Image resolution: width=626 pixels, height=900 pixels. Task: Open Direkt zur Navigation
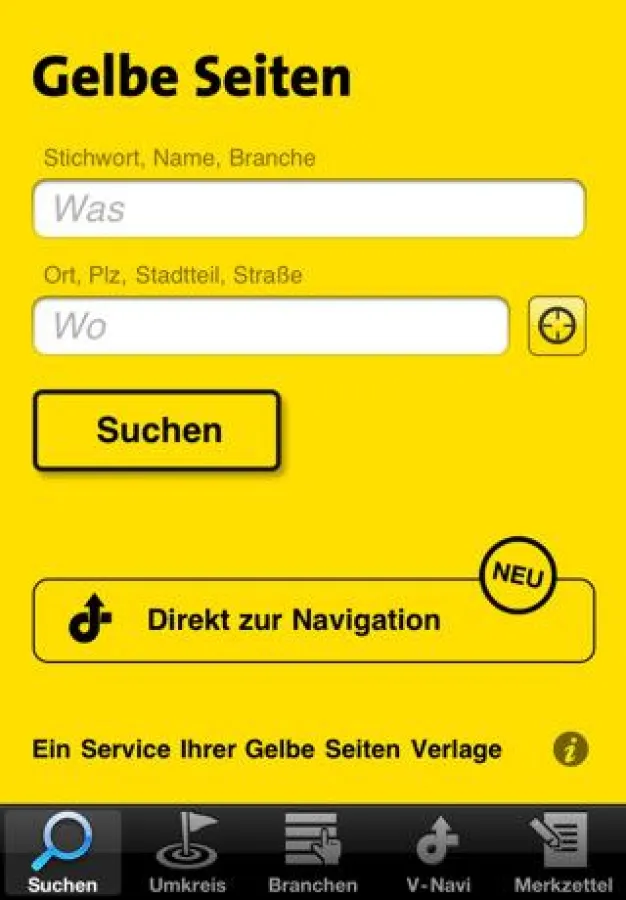click(x=313, y=620)
